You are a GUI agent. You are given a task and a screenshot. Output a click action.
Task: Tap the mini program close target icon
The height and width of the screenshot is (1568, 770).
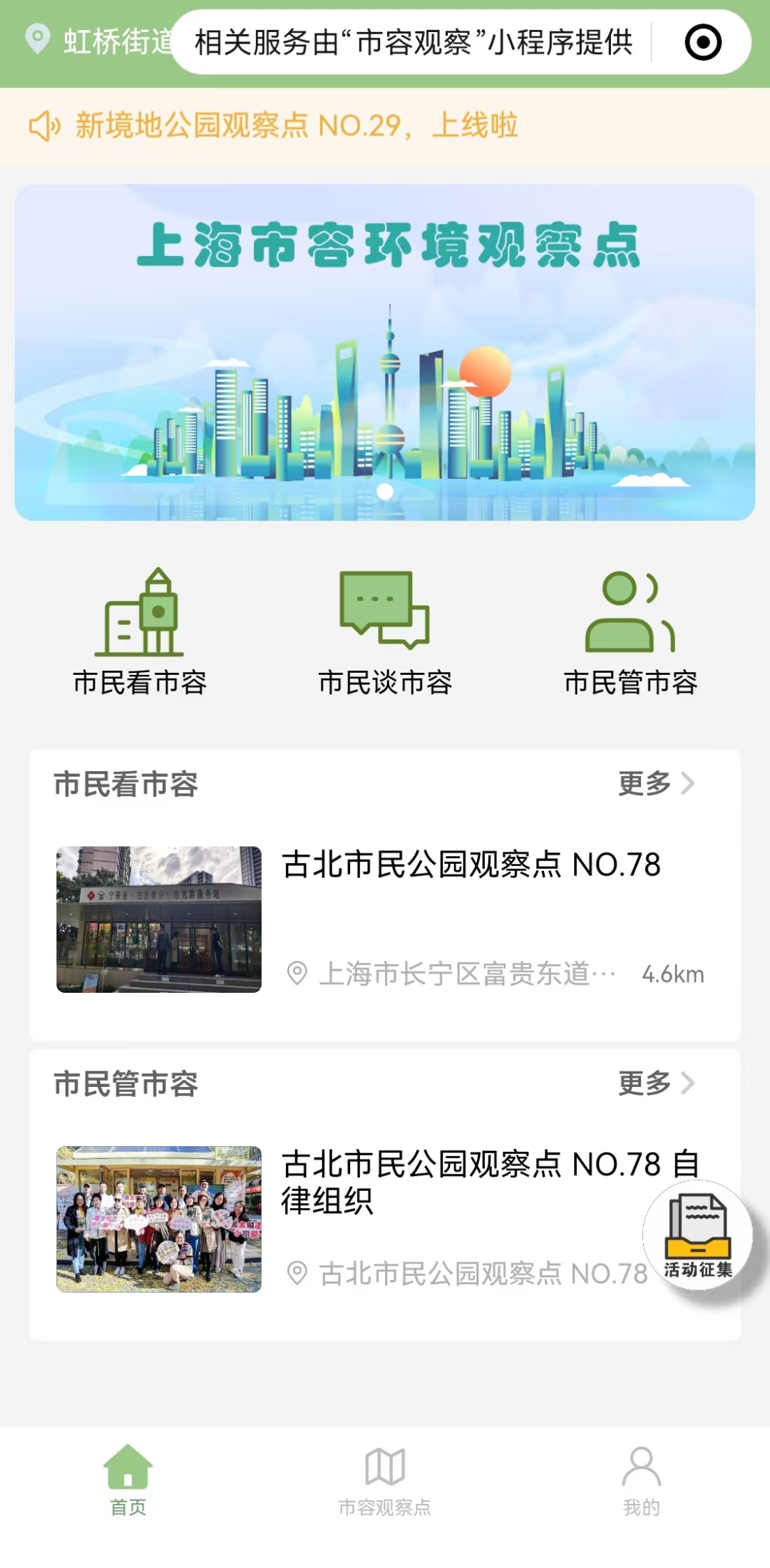(x=703, y=42)
